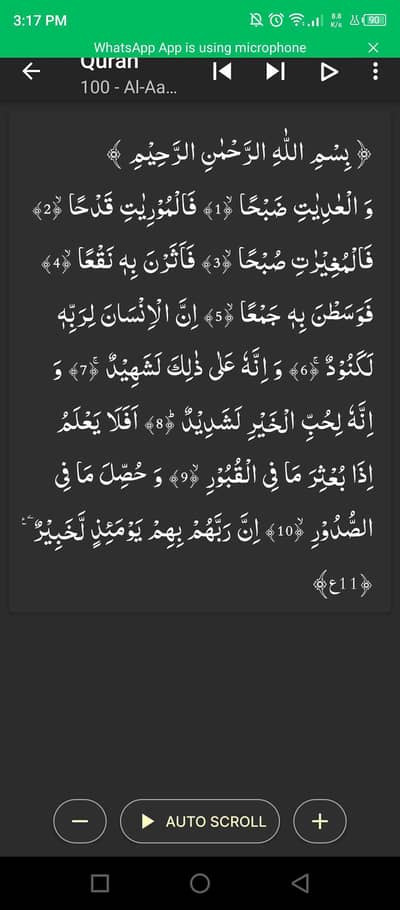Dismiss the WhatsApp microphone banner
This screenshot has height=910, width=400.
click(374, 48)
